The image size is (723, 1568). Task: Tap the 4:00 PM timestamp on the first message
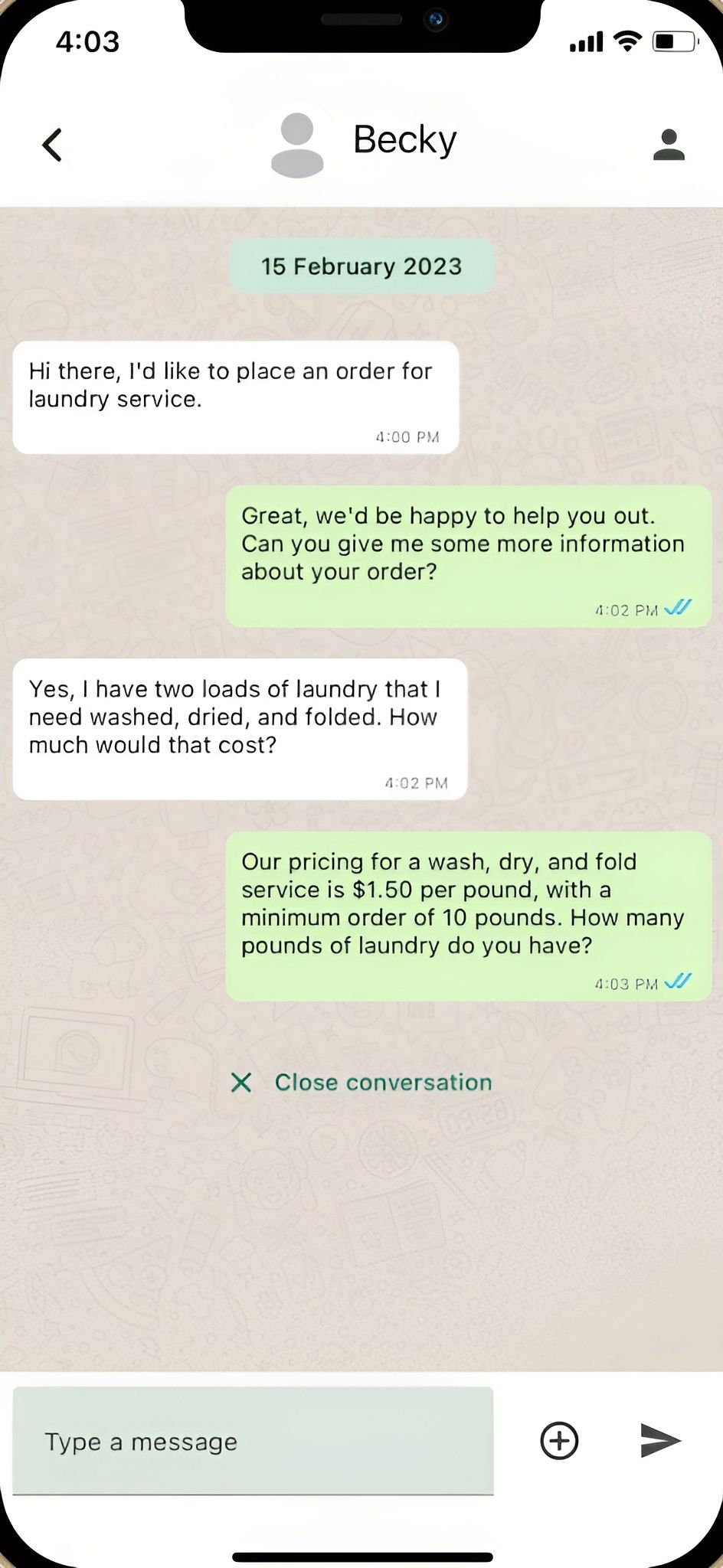pyautogui.click(x=407, y=436)
